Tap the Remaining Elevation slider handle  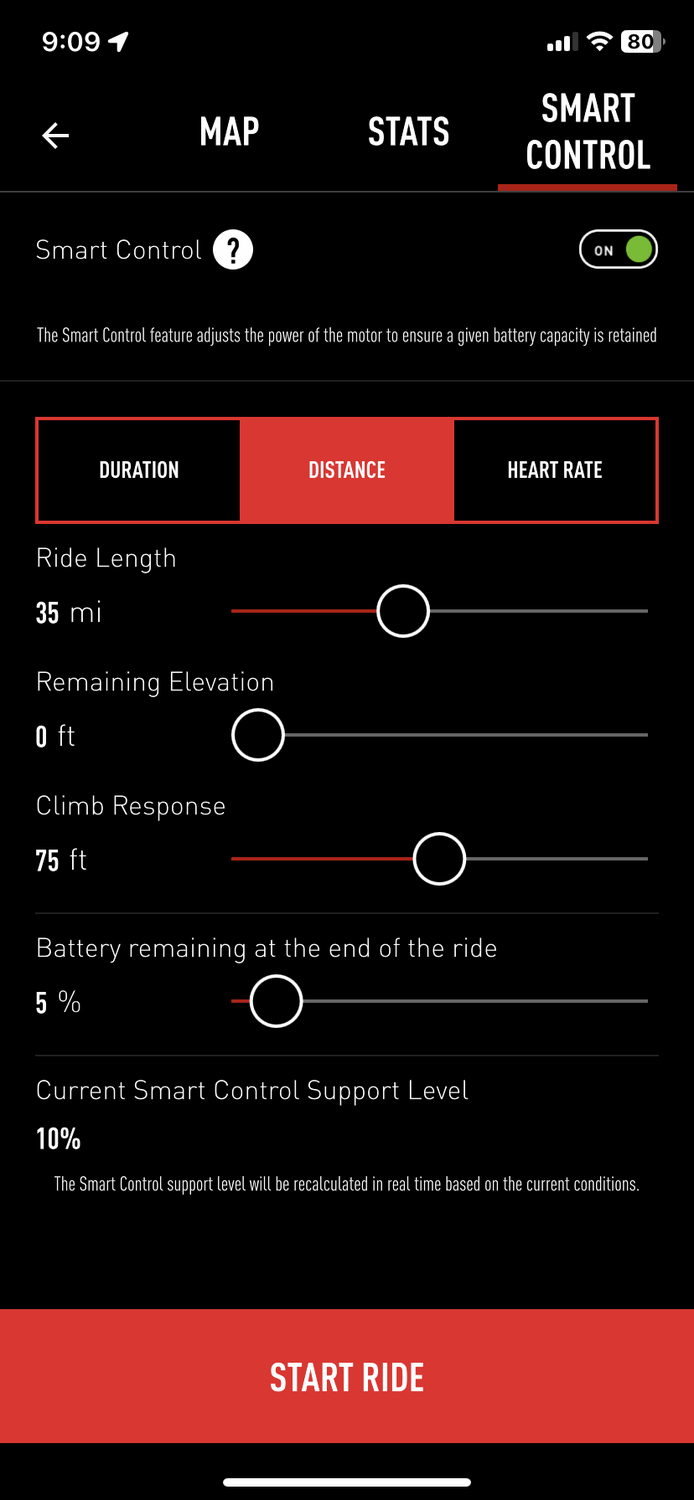click(258, 735)
